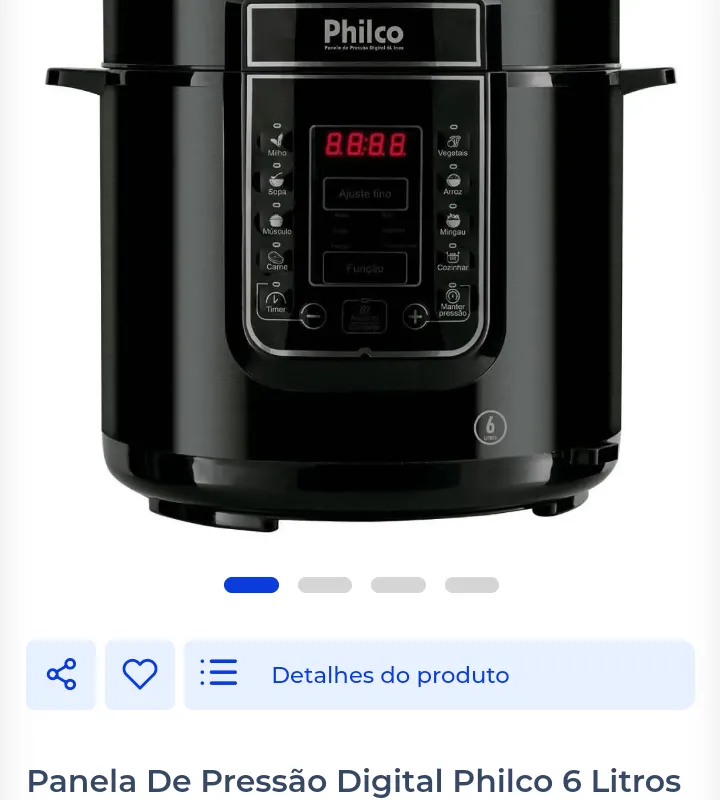The width and height of the screenshot is (720, 800).
Task: Open the Função function selector
Action: tap(367, 268)
